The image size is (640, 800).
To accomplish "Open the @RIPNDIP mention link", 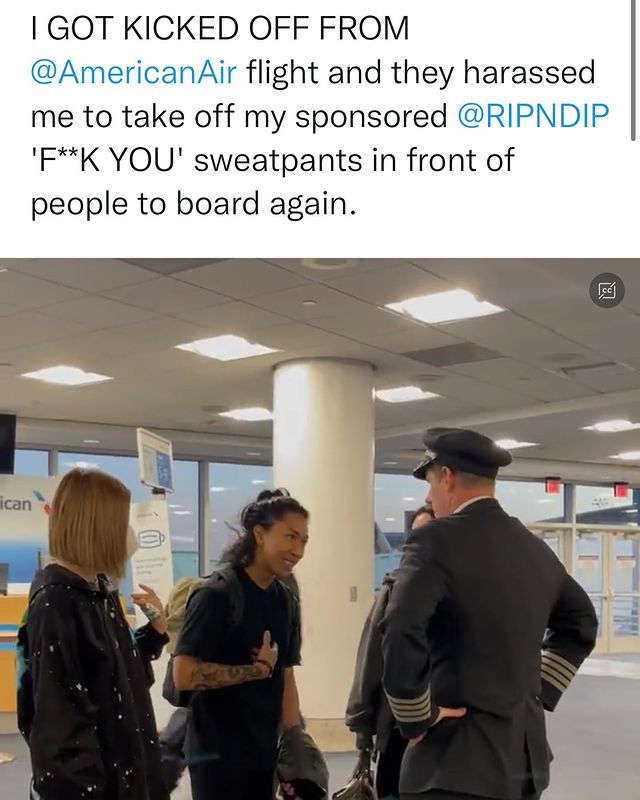I will [x=532, y=117].
